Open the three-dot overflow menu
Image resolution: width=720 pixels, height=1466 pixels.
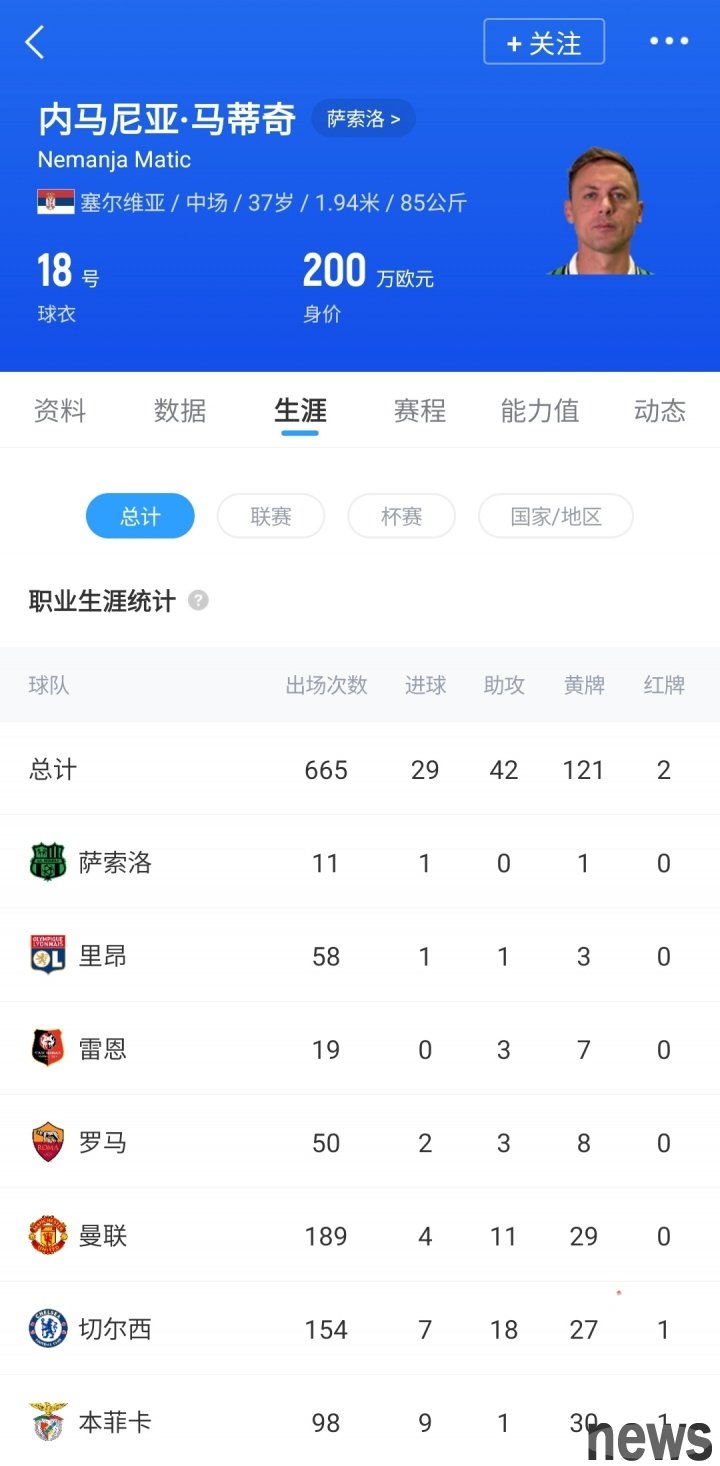point(669,42)
